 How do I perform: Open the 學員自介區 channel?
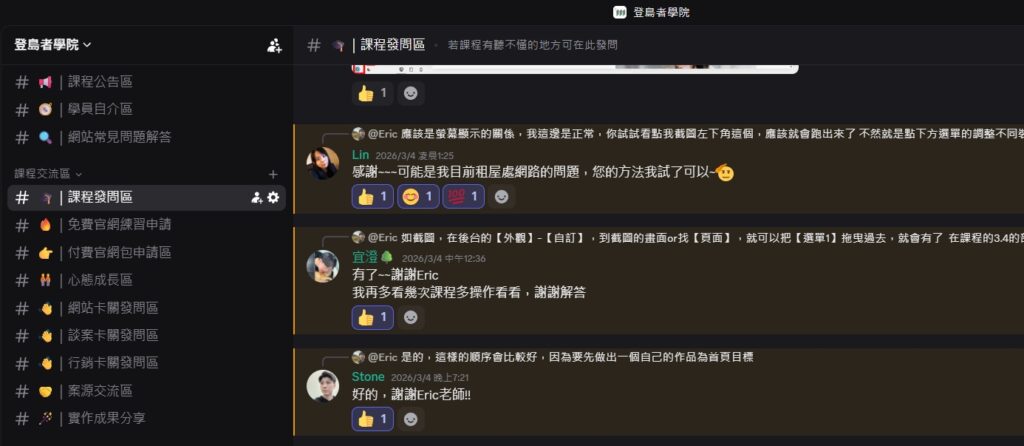[x=100, y=109]
